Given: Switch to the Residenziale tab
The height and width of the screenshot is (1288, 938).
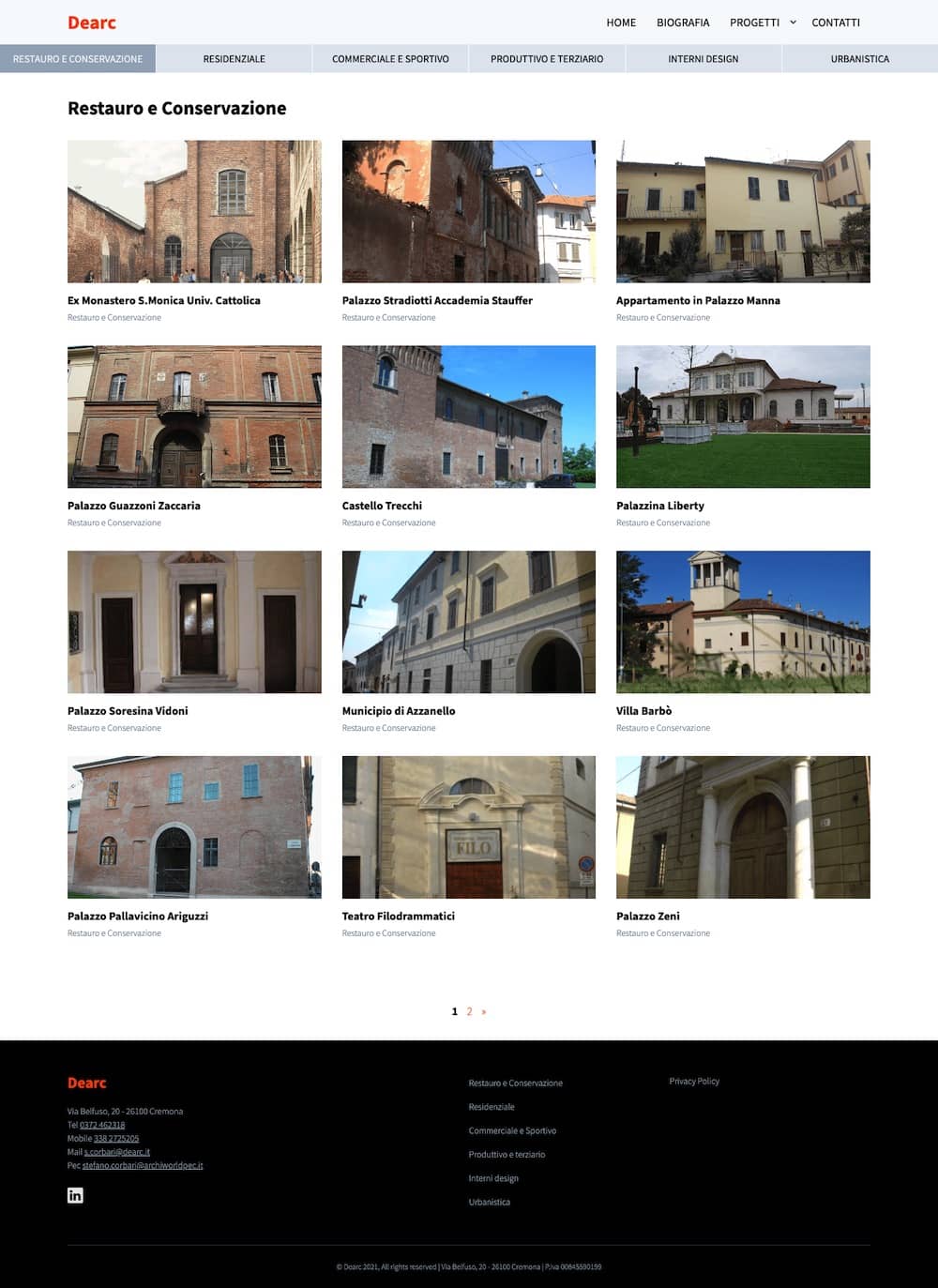Looking at the screenshot, I should (234, 59).
